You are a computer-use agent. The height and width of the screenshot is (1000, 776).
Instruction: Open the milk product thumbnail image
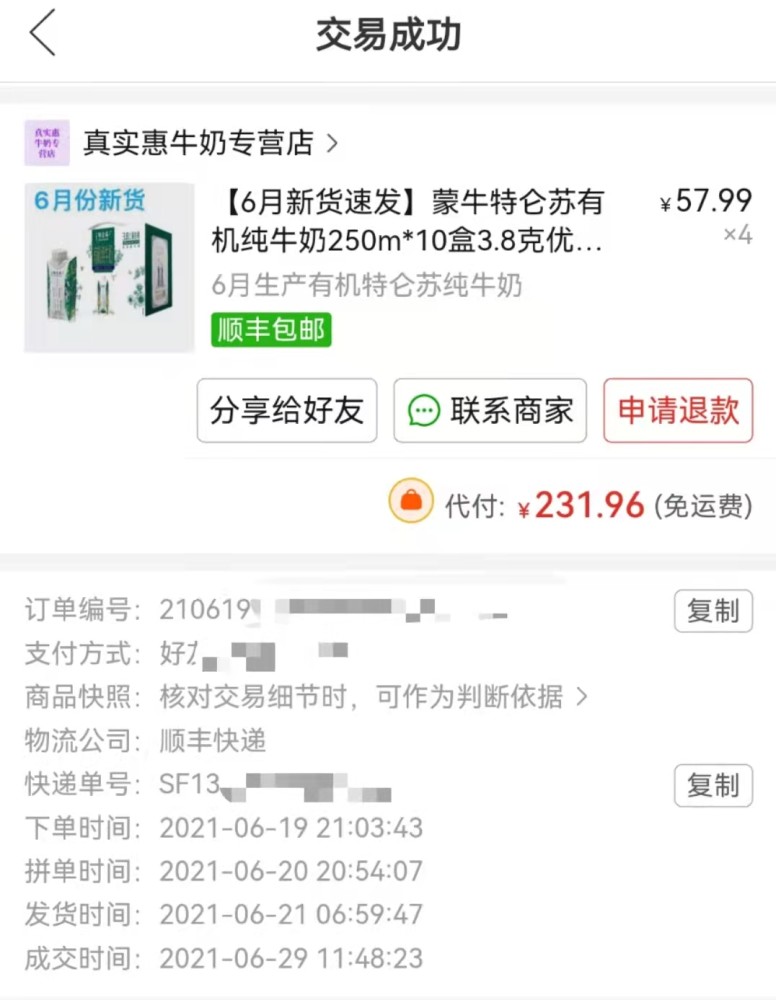109,266
